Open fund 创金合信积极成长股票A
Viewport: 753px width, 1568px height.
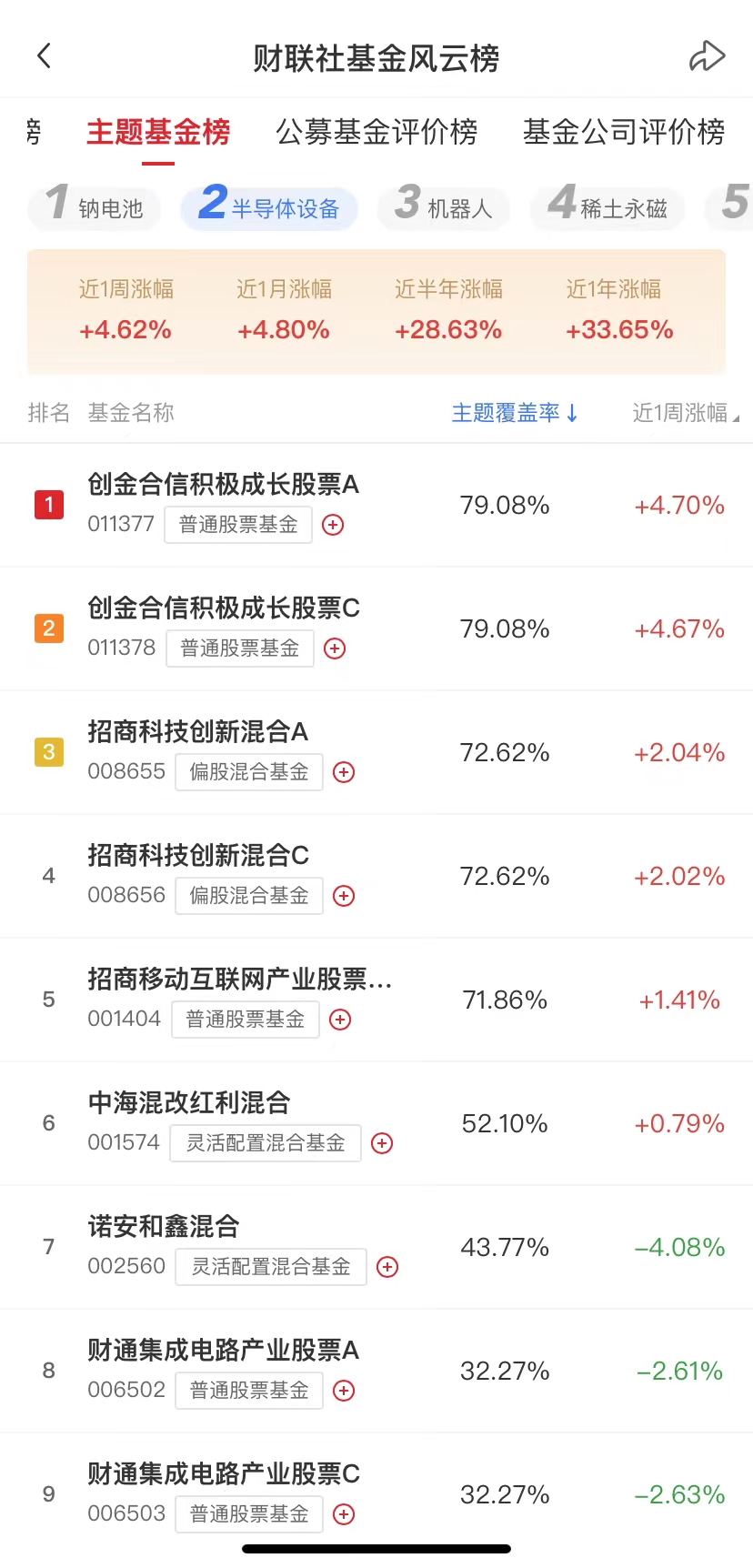[223, 485]
